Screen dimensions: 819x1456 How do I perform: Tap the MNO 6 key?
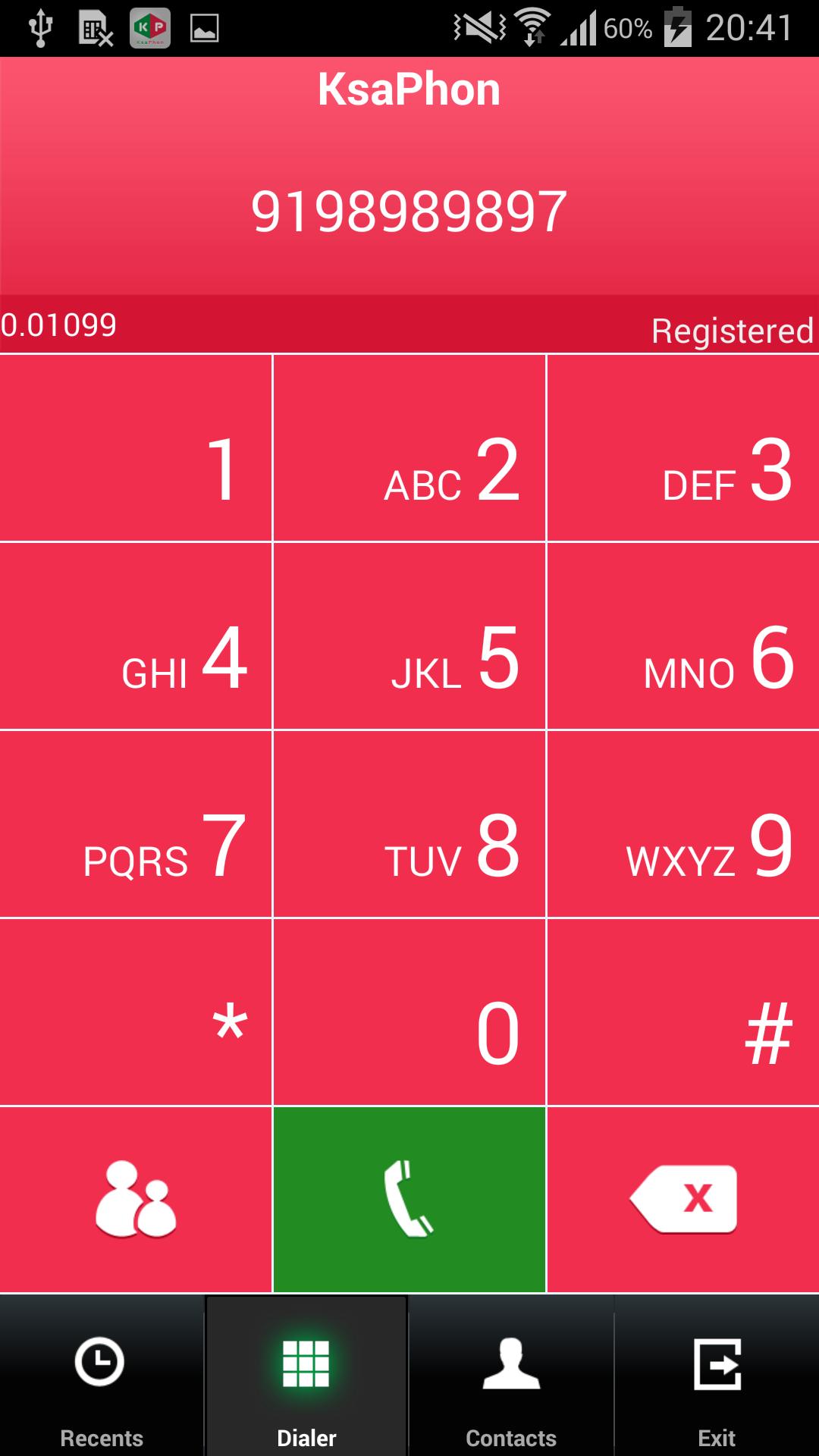pyautogui.click(x=682, y=637)
